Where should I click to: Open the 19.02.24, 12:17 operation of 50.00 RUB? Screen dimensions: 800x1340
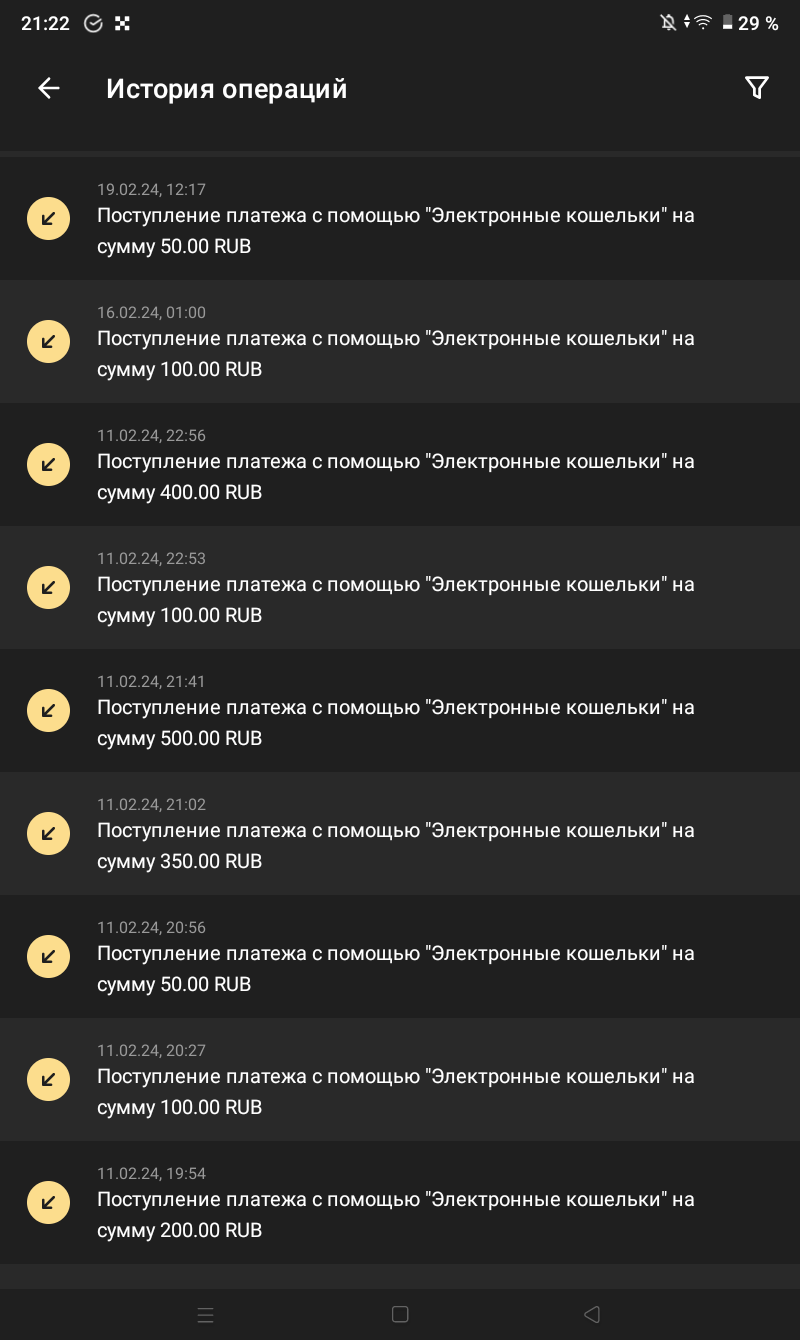coord(400,218)
